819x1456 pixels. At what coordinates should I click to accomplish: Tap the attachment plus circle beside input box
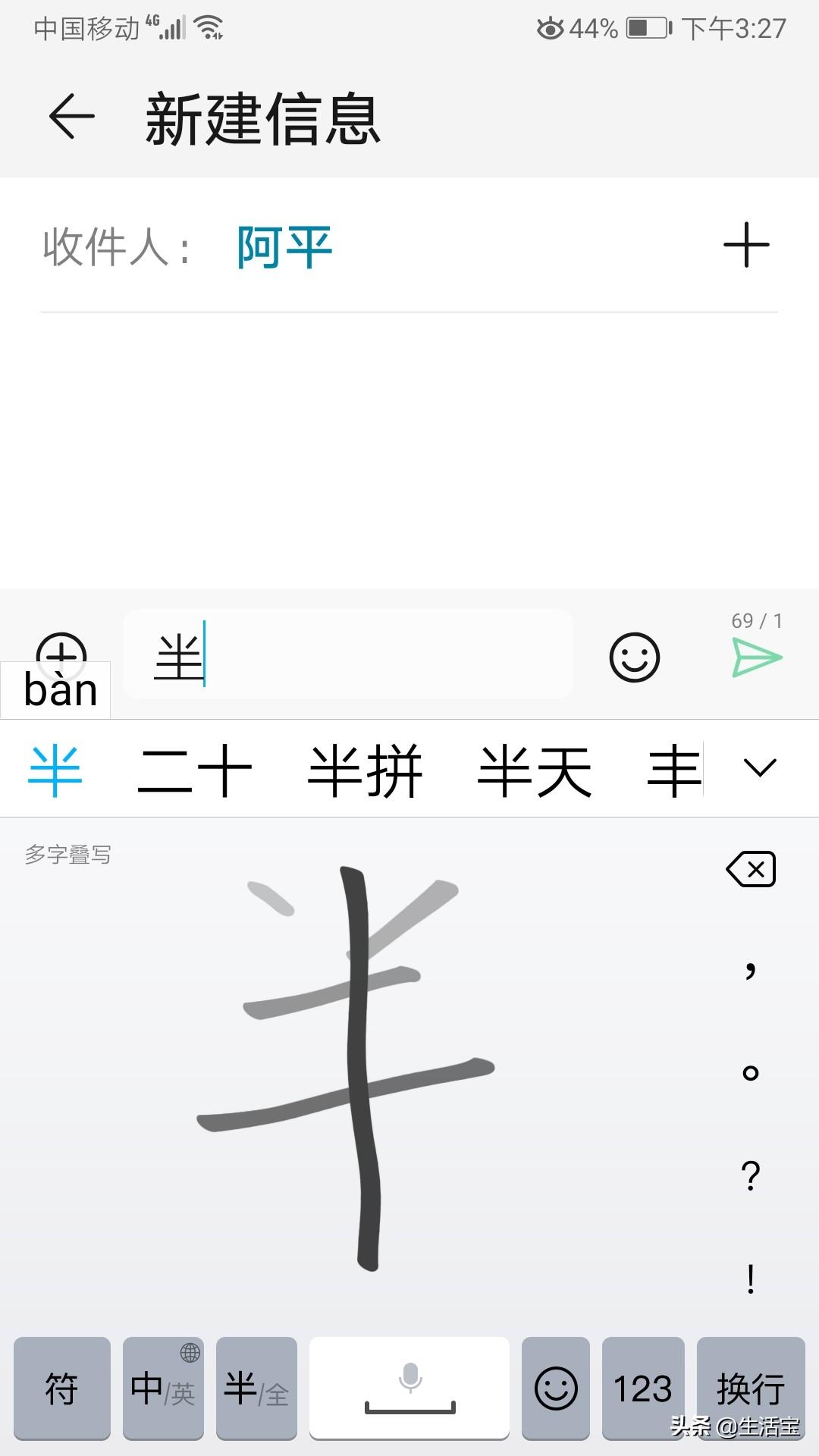click(62, 657)
